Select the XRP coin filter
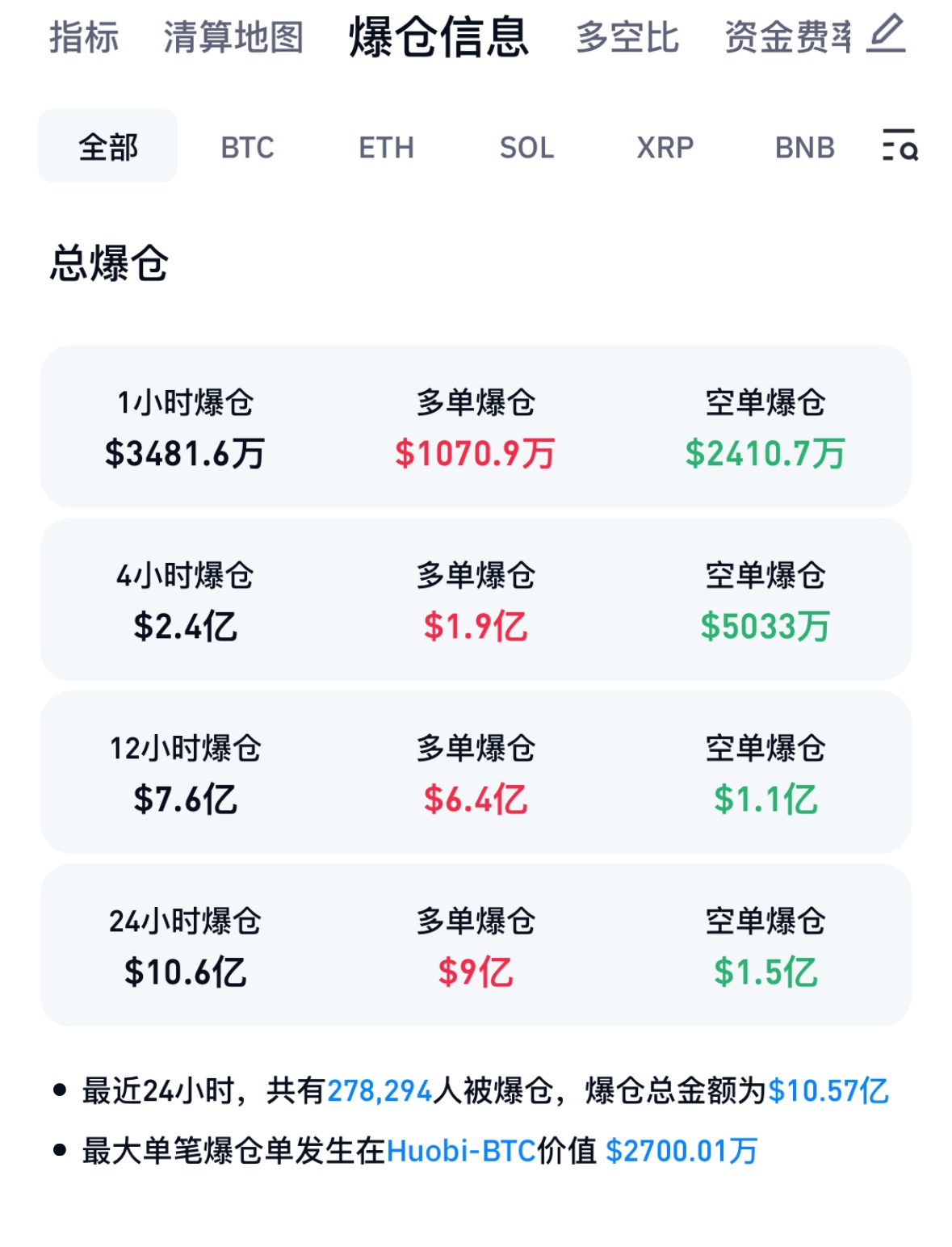 coord(664,146)
